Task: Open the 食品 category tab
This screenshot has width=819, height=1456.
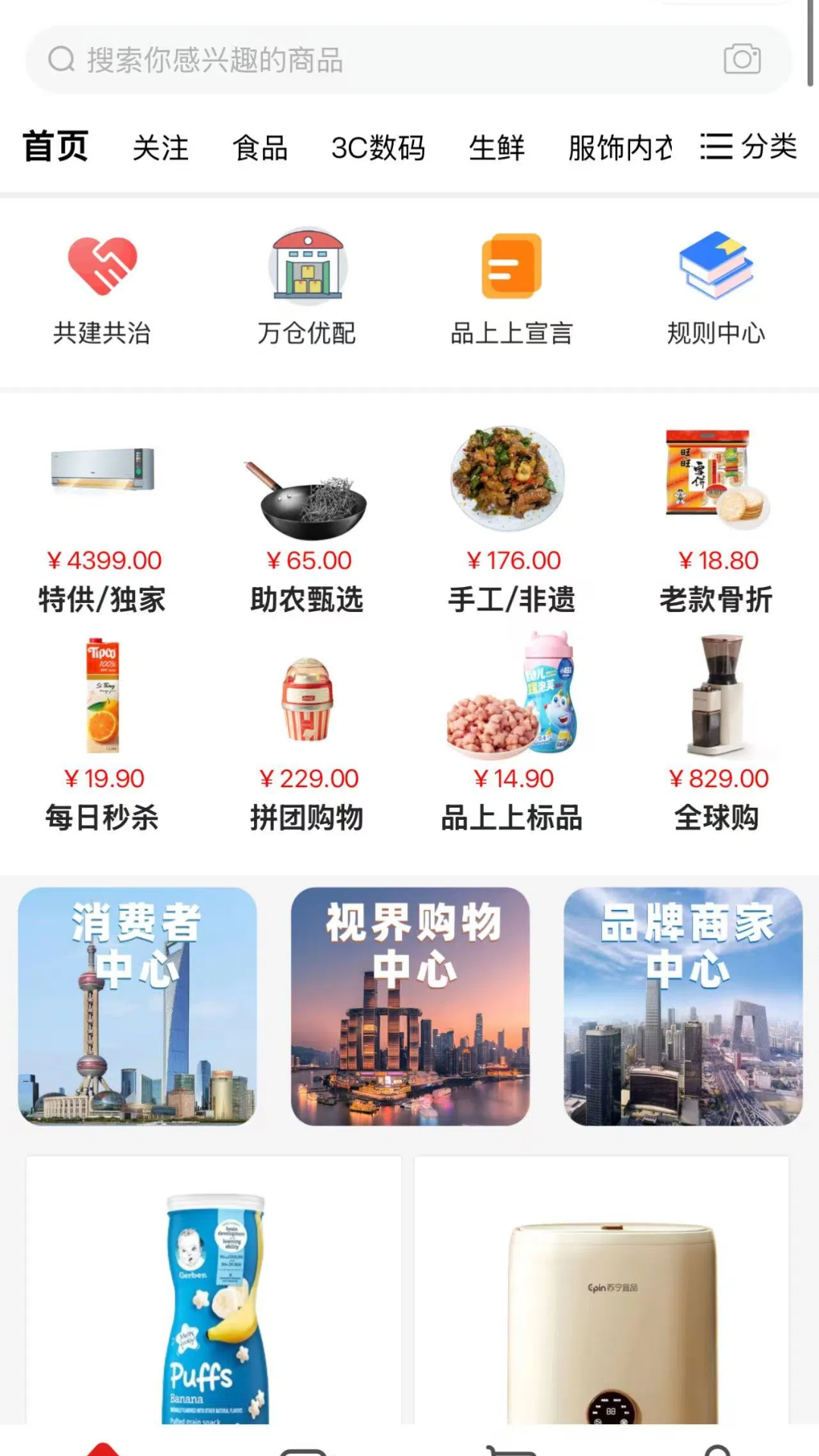Action: tap(260, 149)
